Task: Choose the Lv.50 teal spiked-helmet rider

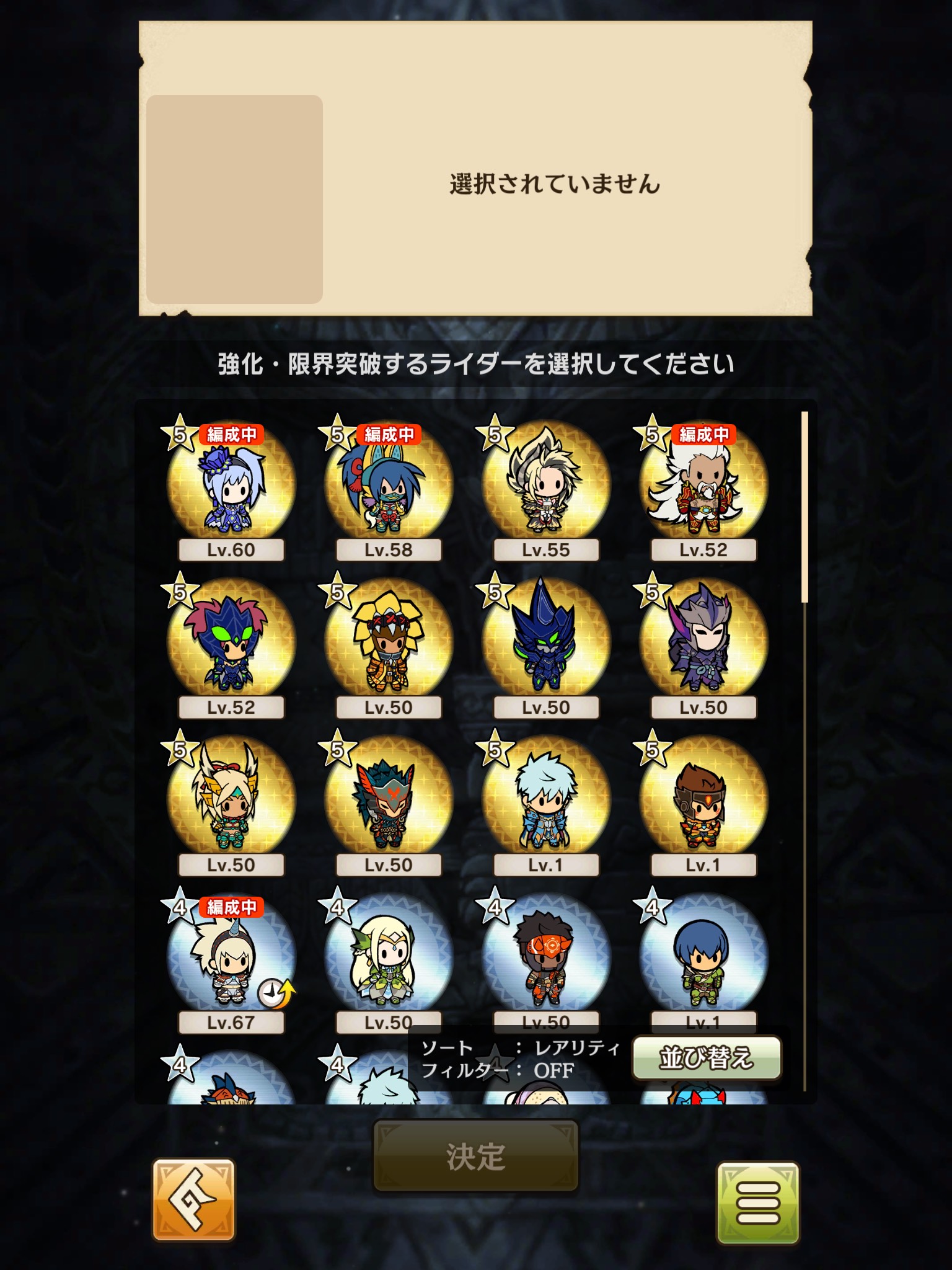Action: tap(389, 801)
